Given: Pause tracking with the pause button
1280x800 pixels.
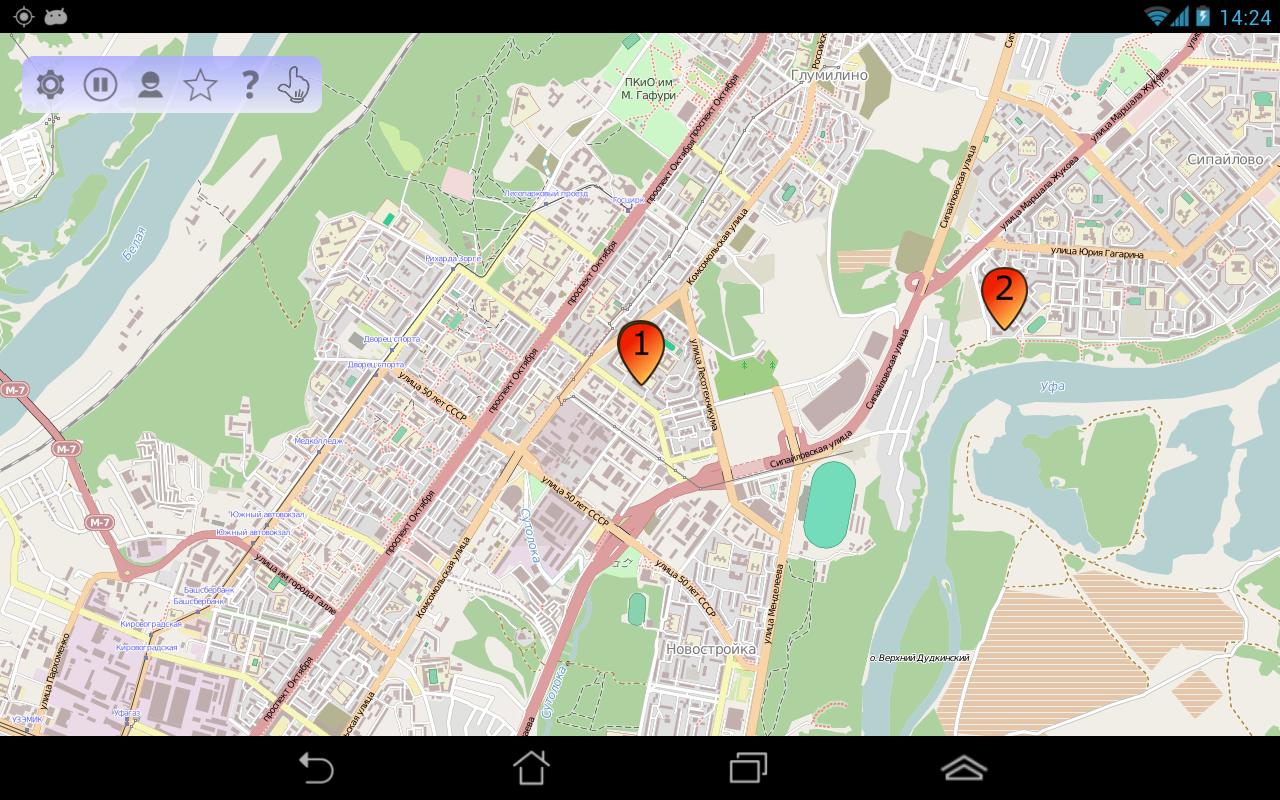Looking at the screenshot, I should 100,85.
